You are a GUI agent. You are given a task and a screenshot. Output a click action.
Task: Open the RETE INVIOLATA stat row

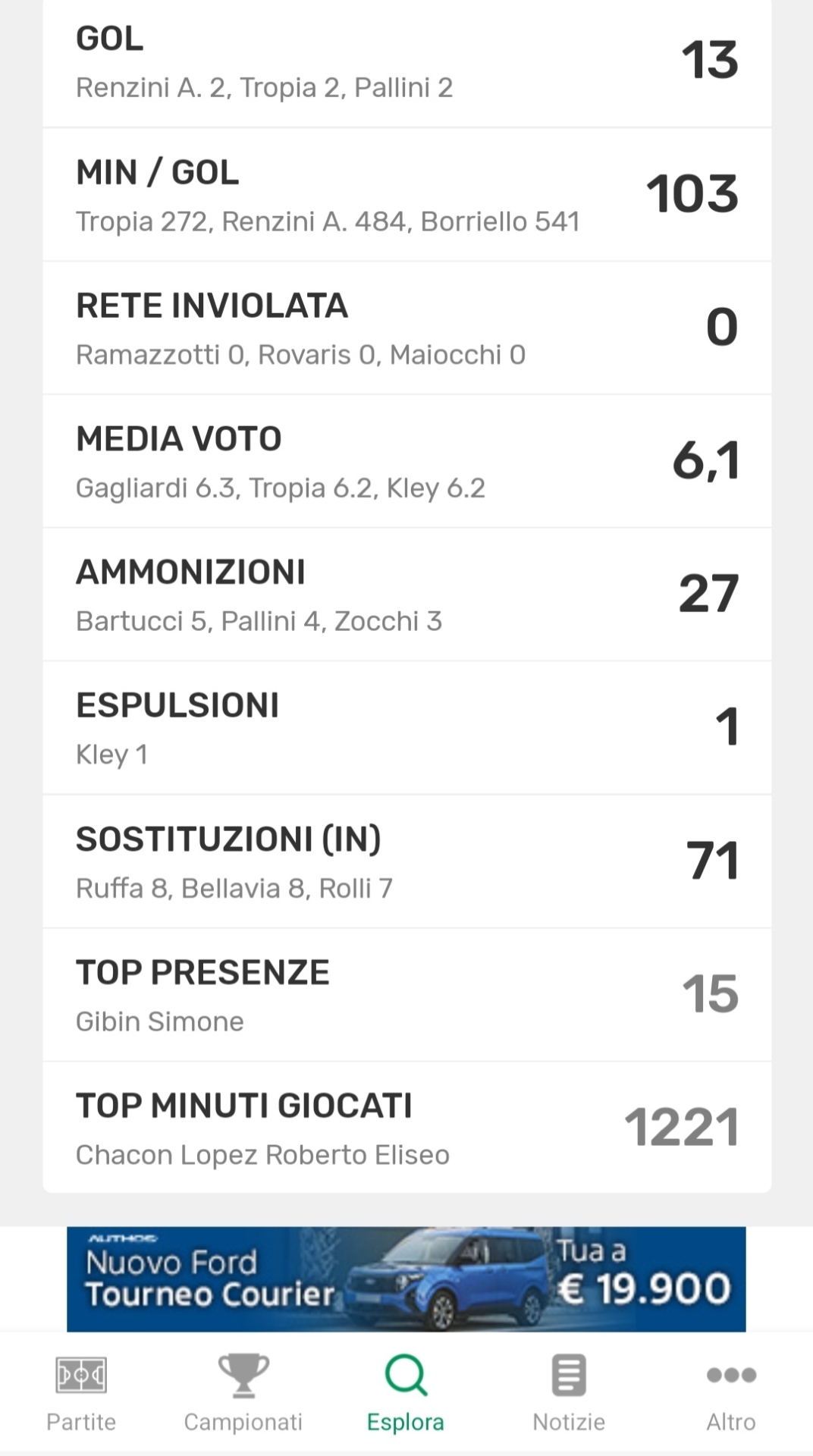pyautogui.click(x=406, y=329)
